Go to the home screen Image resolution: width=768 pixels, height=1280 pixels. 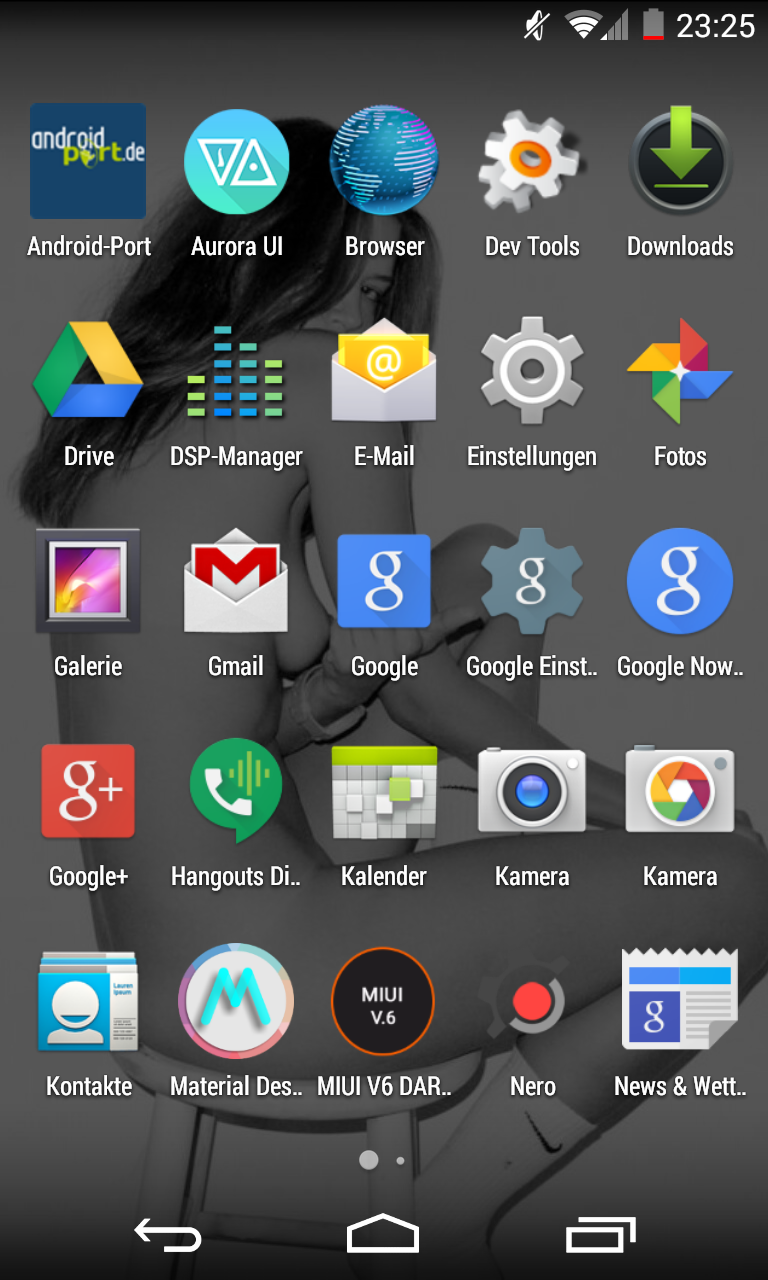click(x=383, y=1235)
